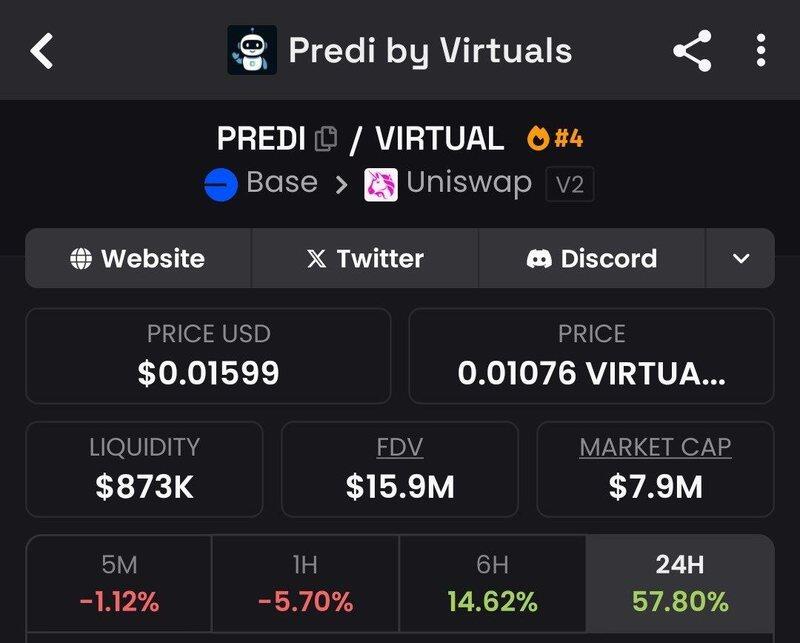Expand more links with the chevron
This screenshot has width=800, height=643.
coord(740,259)
